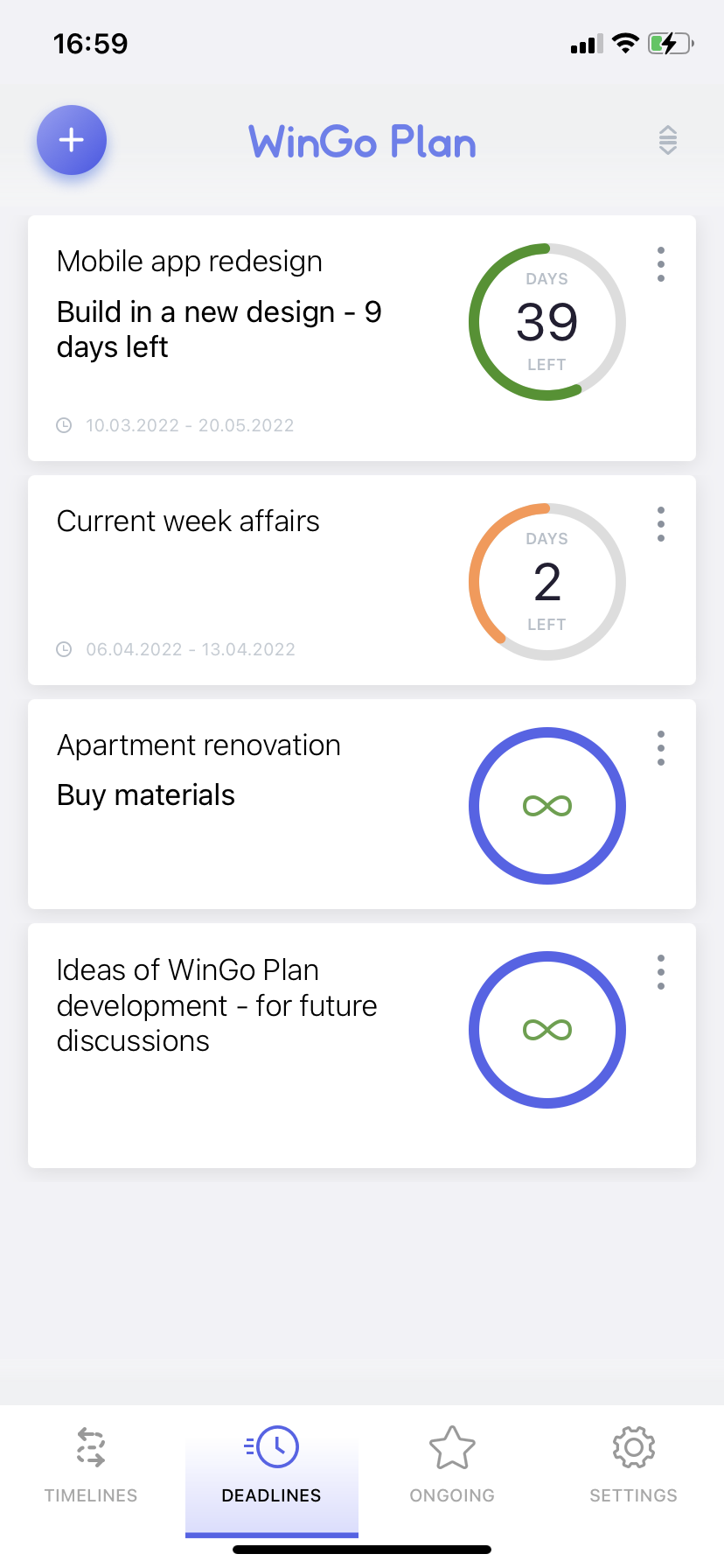724x1568 pixels.
Task: Tap the plus button to add a task
Action: click(x=71, y=140)
